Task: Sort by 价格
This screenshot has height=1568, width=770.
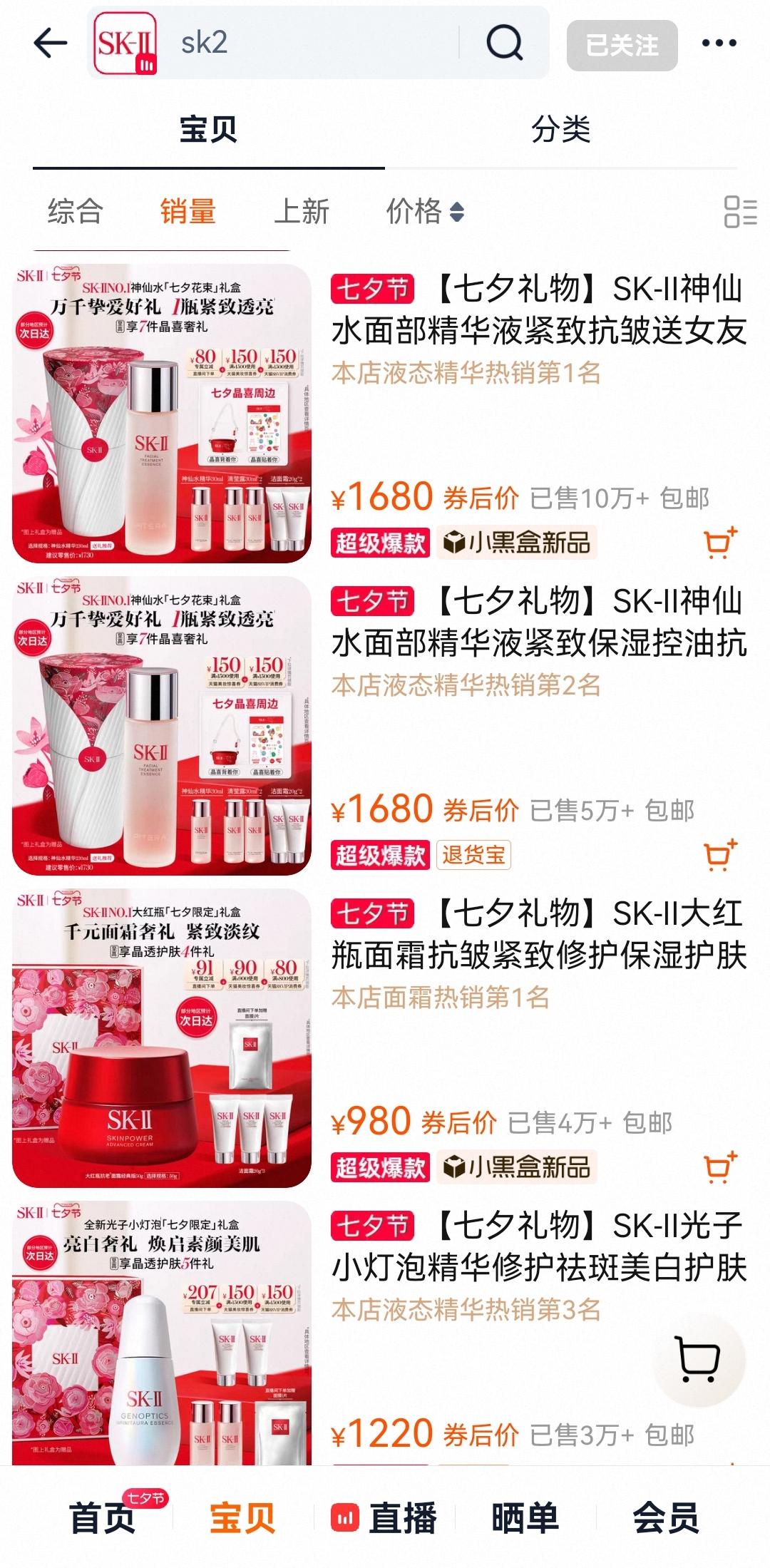Action: (x=425, y=212)
